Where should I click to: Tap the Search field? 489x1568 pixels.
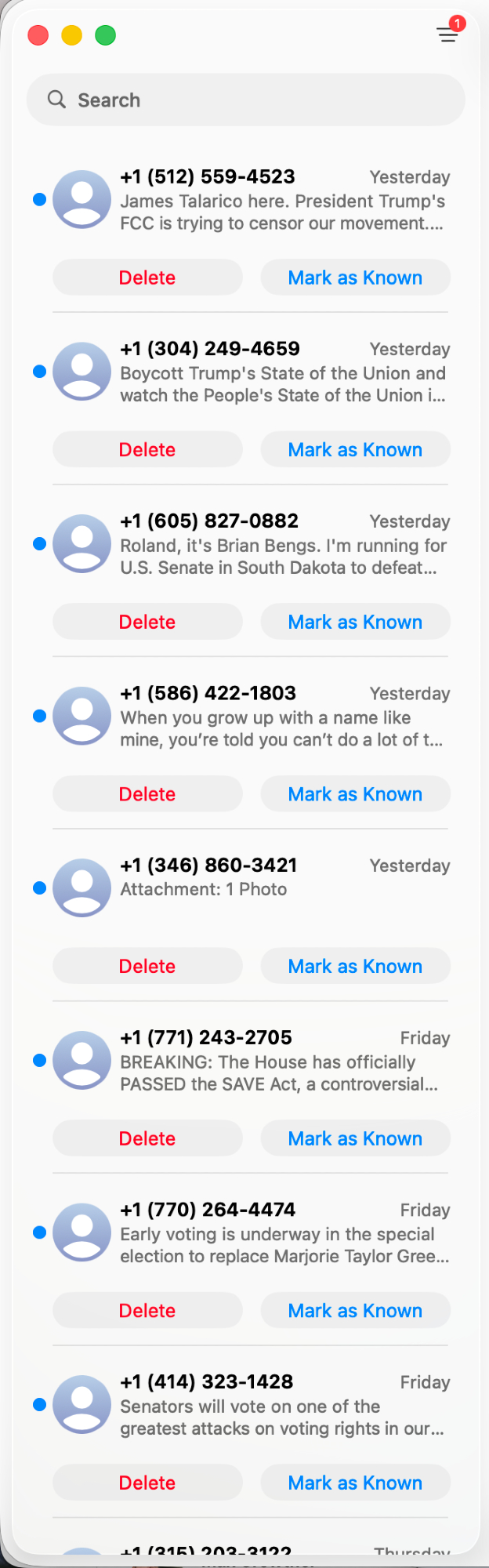click(x=245, y=100)
